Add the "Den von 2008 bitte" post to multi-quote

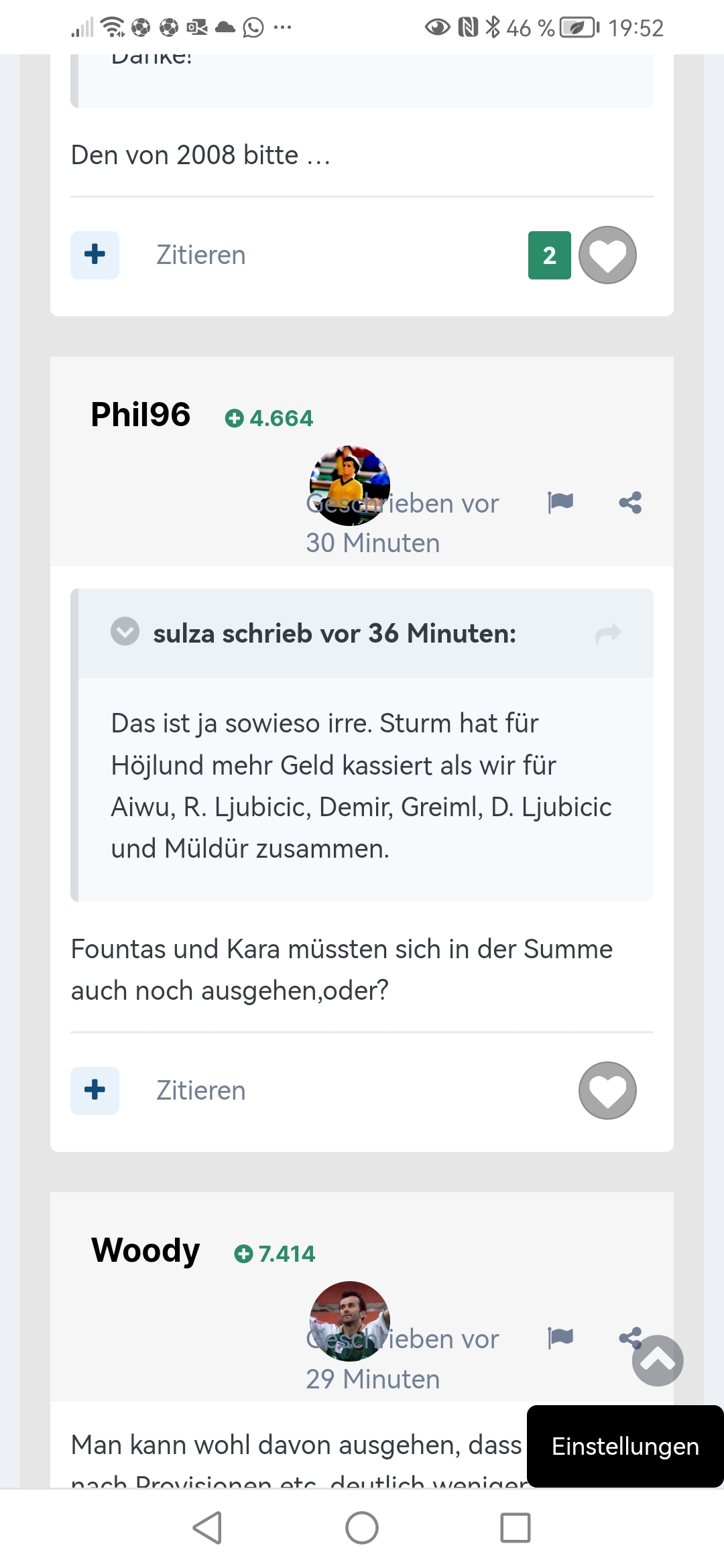click(x=95, y=255)
